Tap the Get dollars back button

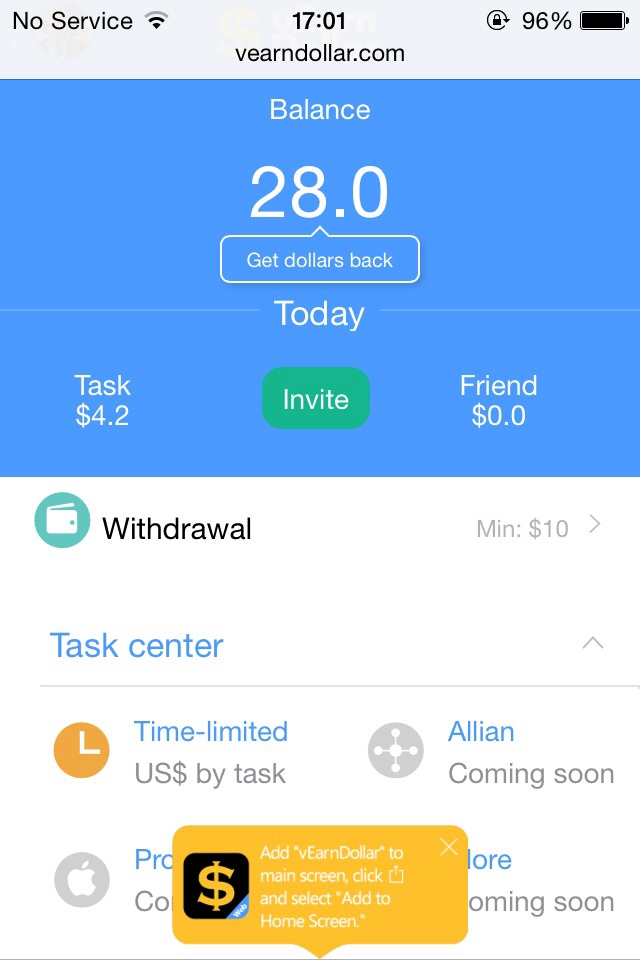(x=320, y=260)
